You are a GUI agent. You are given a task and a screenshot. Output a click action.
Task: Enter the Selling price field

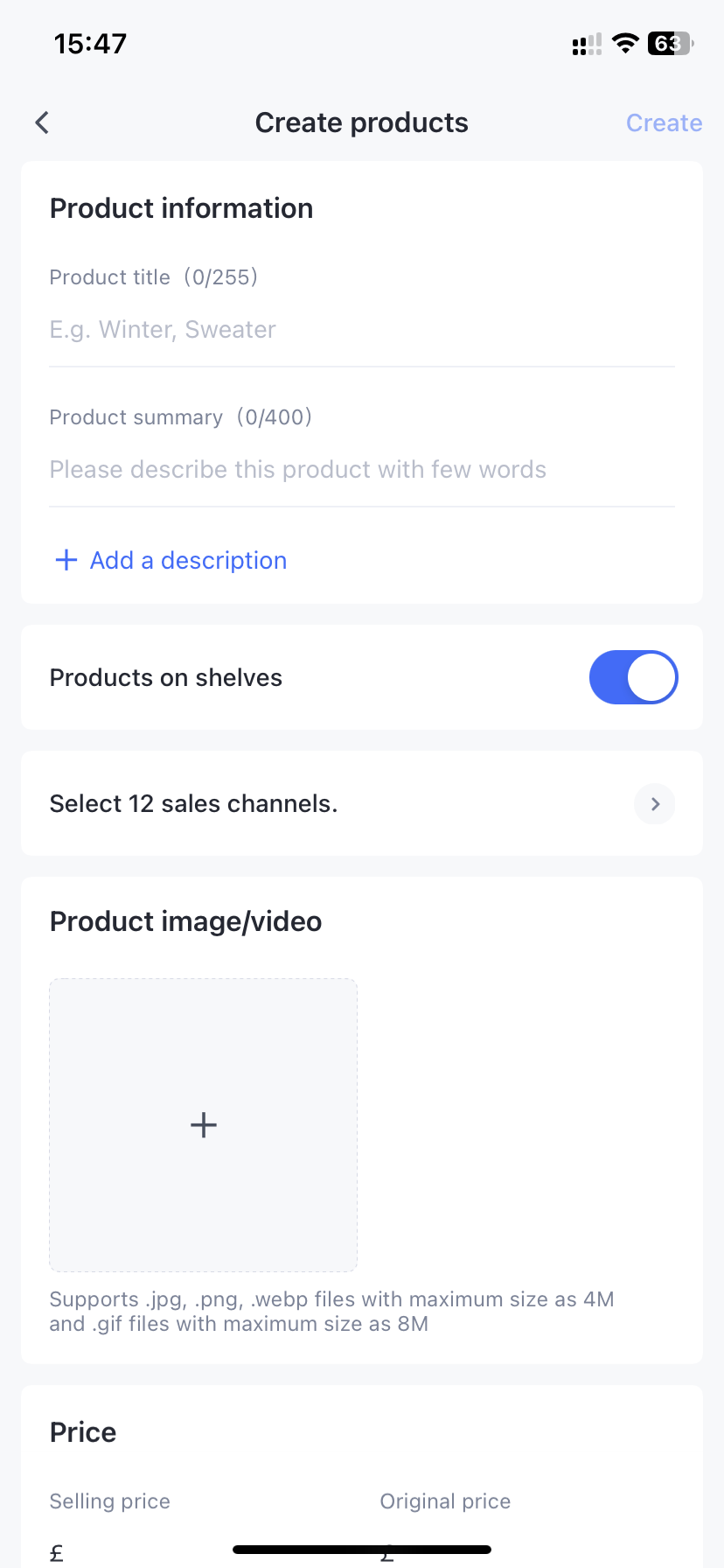tap(201, 1551)
